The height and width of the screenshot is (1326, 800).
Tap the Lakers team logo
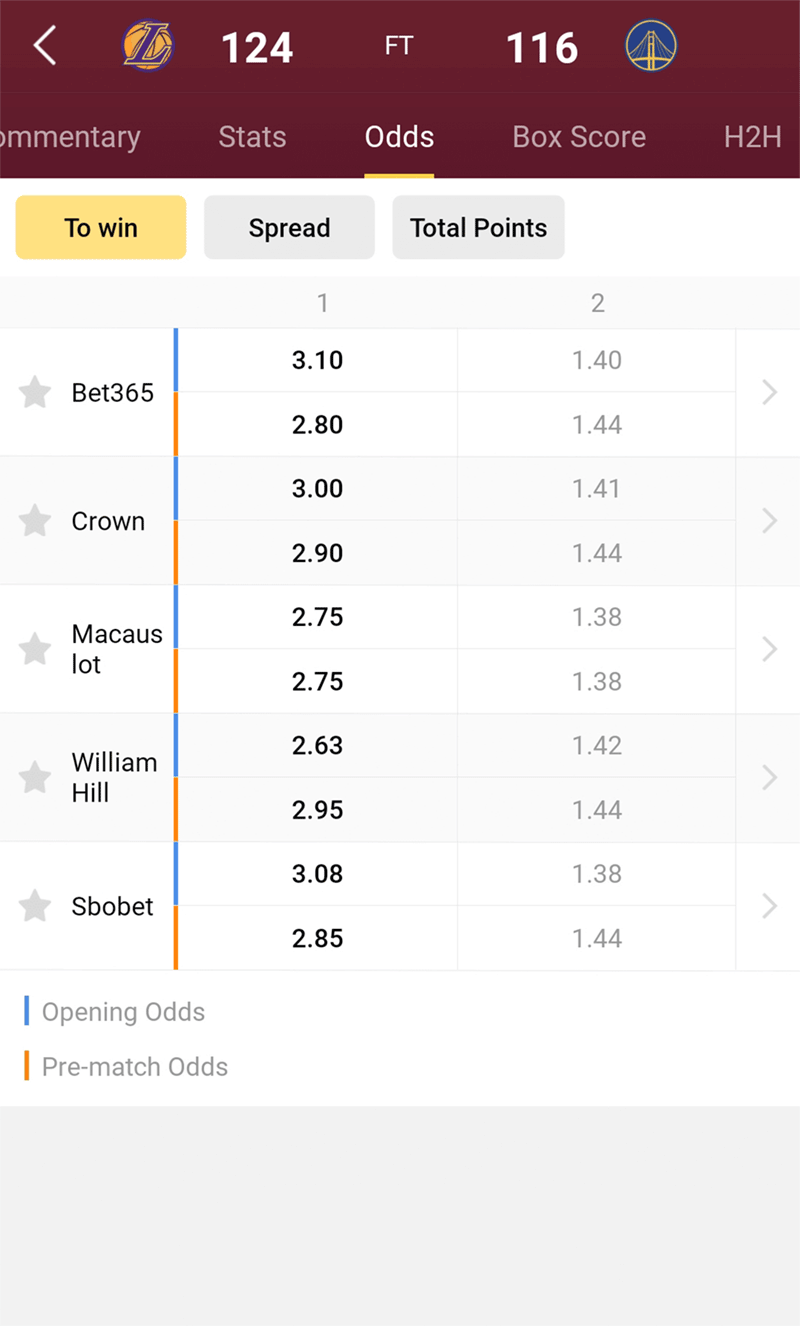pos(148,46)
